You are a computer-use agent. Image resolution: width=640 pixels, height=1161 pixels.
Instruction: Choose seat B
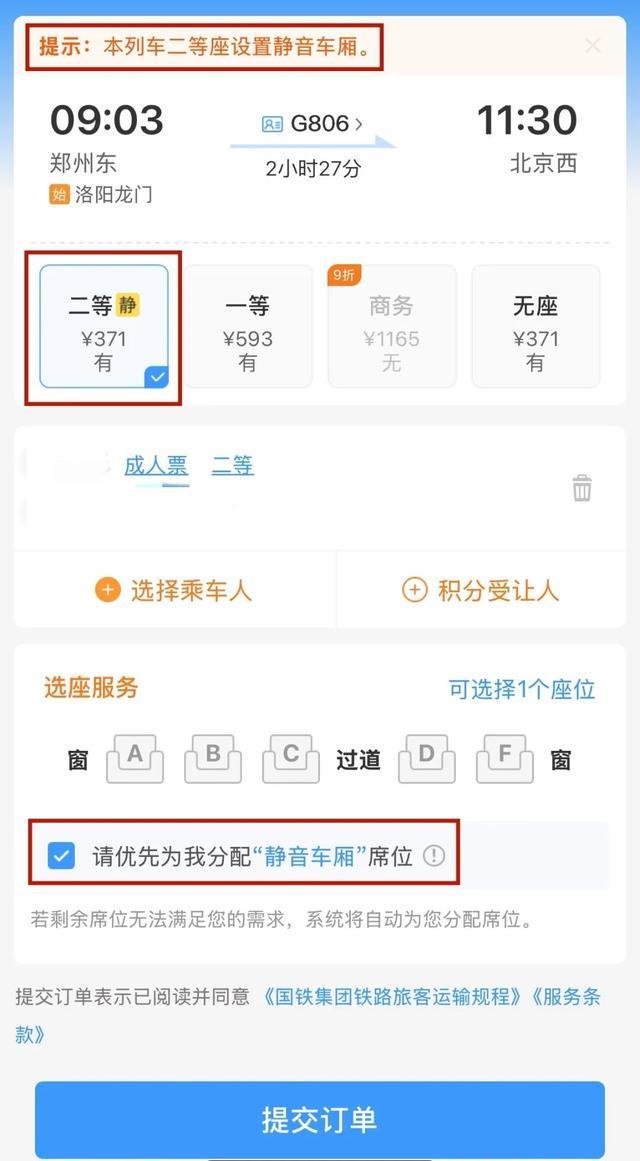pos(213,760)
